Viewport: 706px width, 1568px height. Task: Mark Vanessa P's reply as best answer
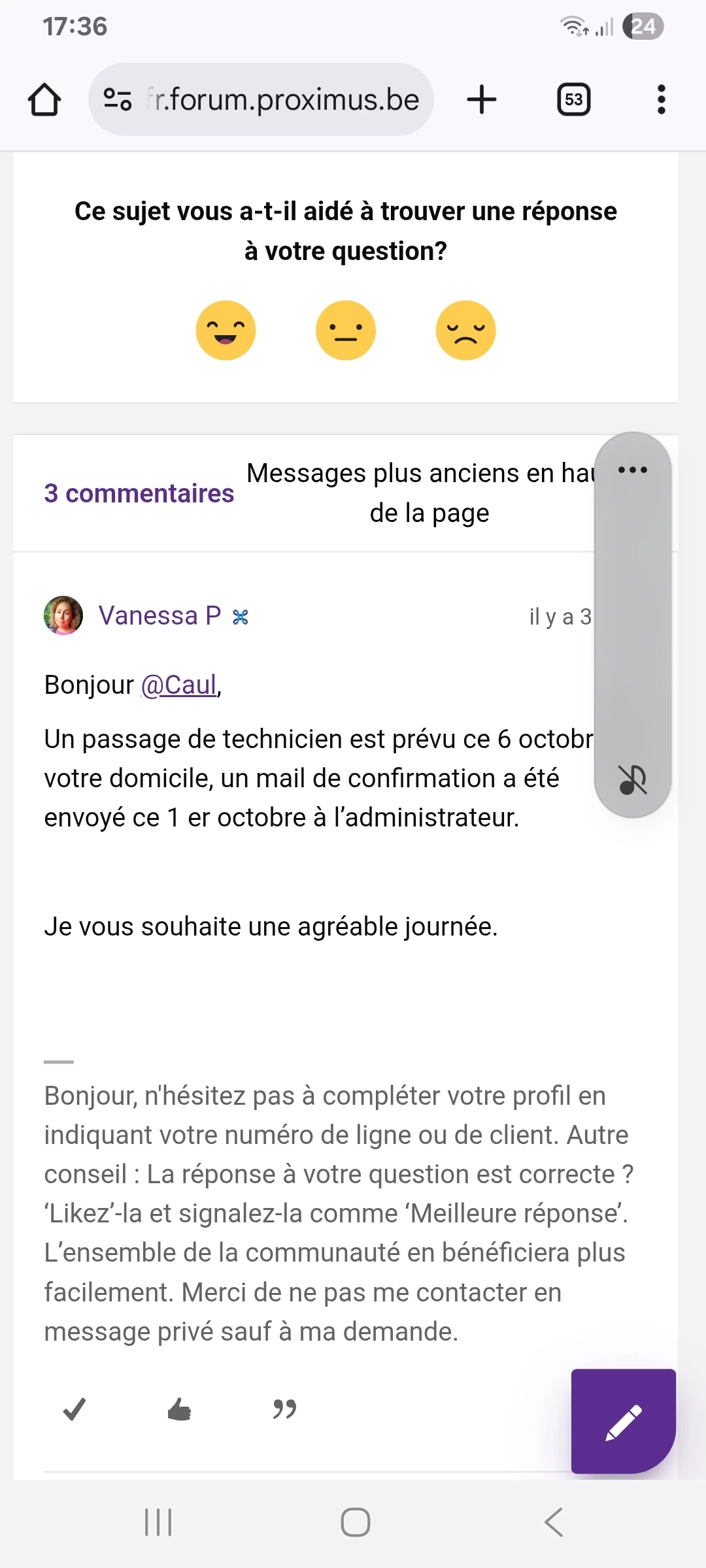(75, 1409)
